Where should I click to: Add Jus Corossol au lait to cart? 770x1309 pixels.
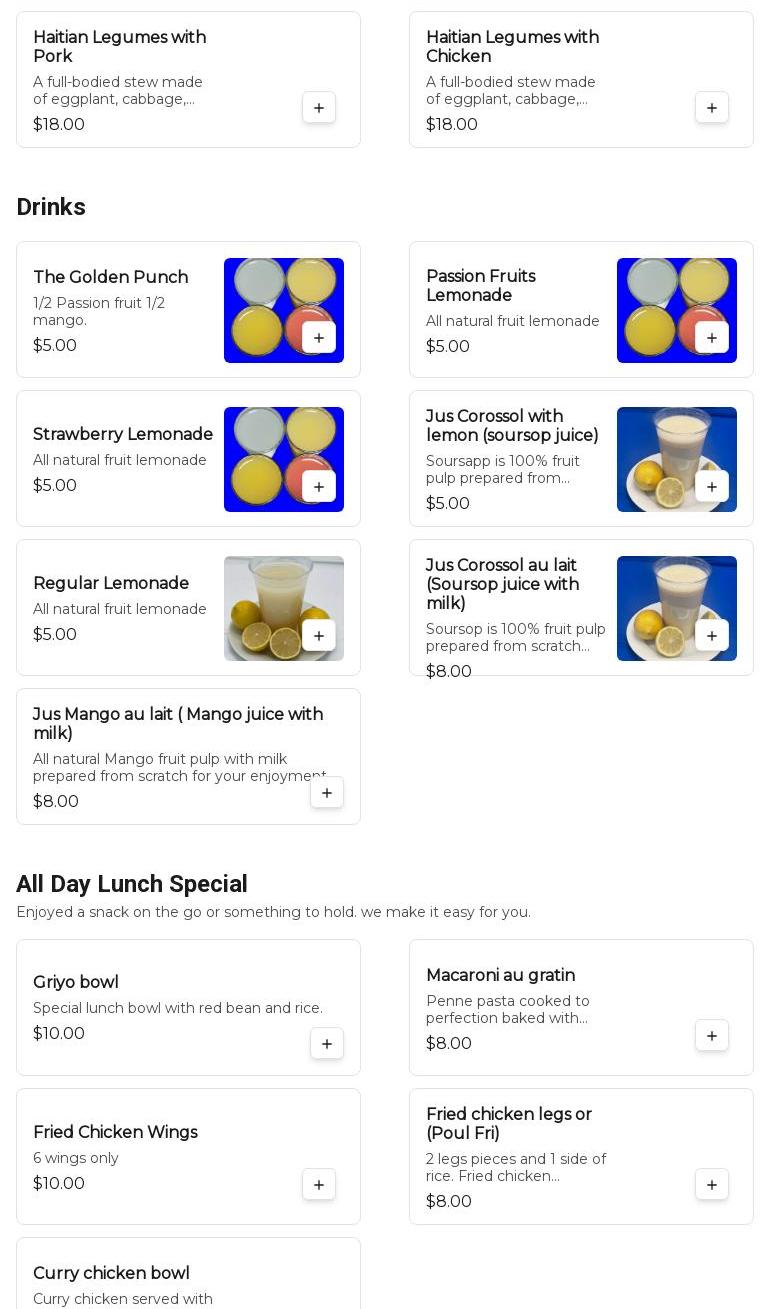[712, 636]
